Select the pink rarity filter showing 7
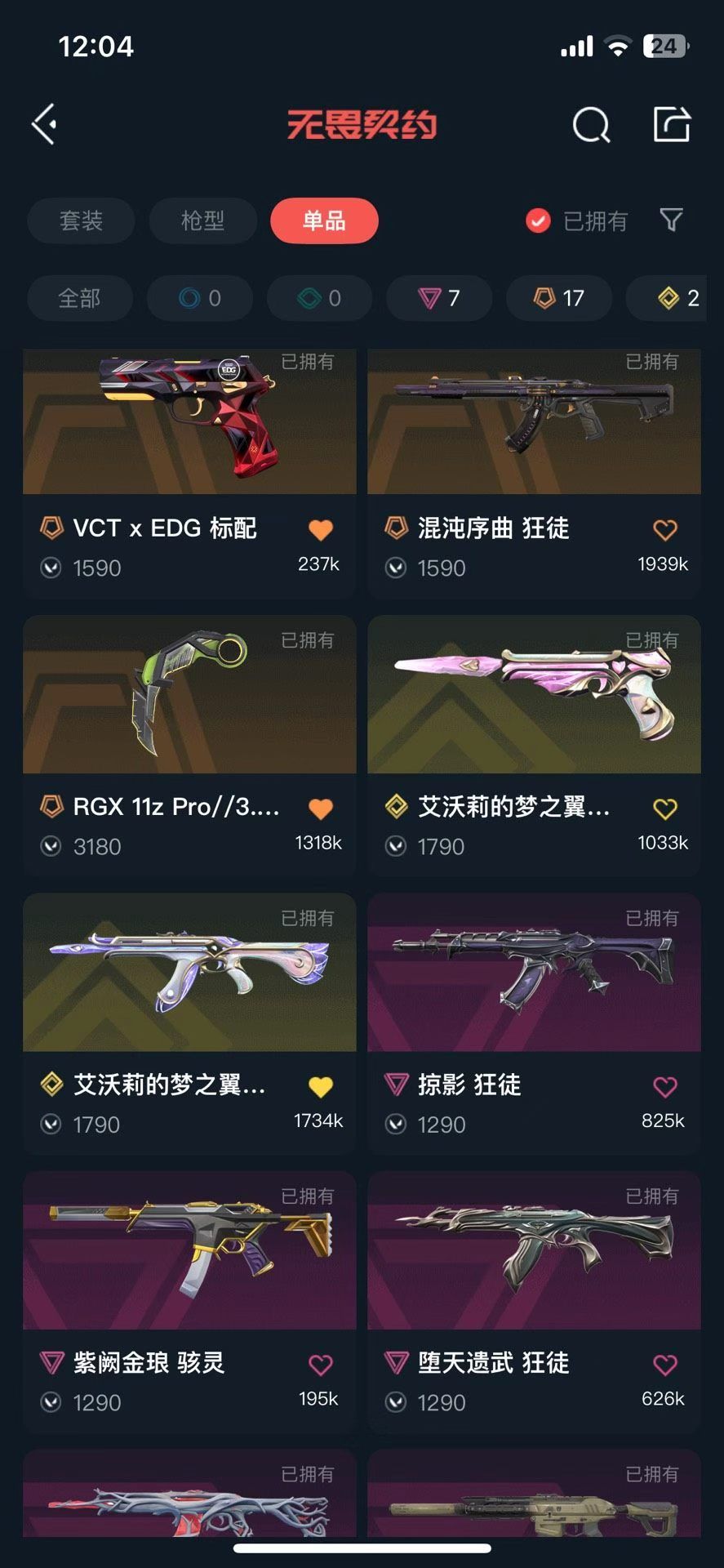The image size is (724, 1568). pyautogui.click(x=438, y=298)
